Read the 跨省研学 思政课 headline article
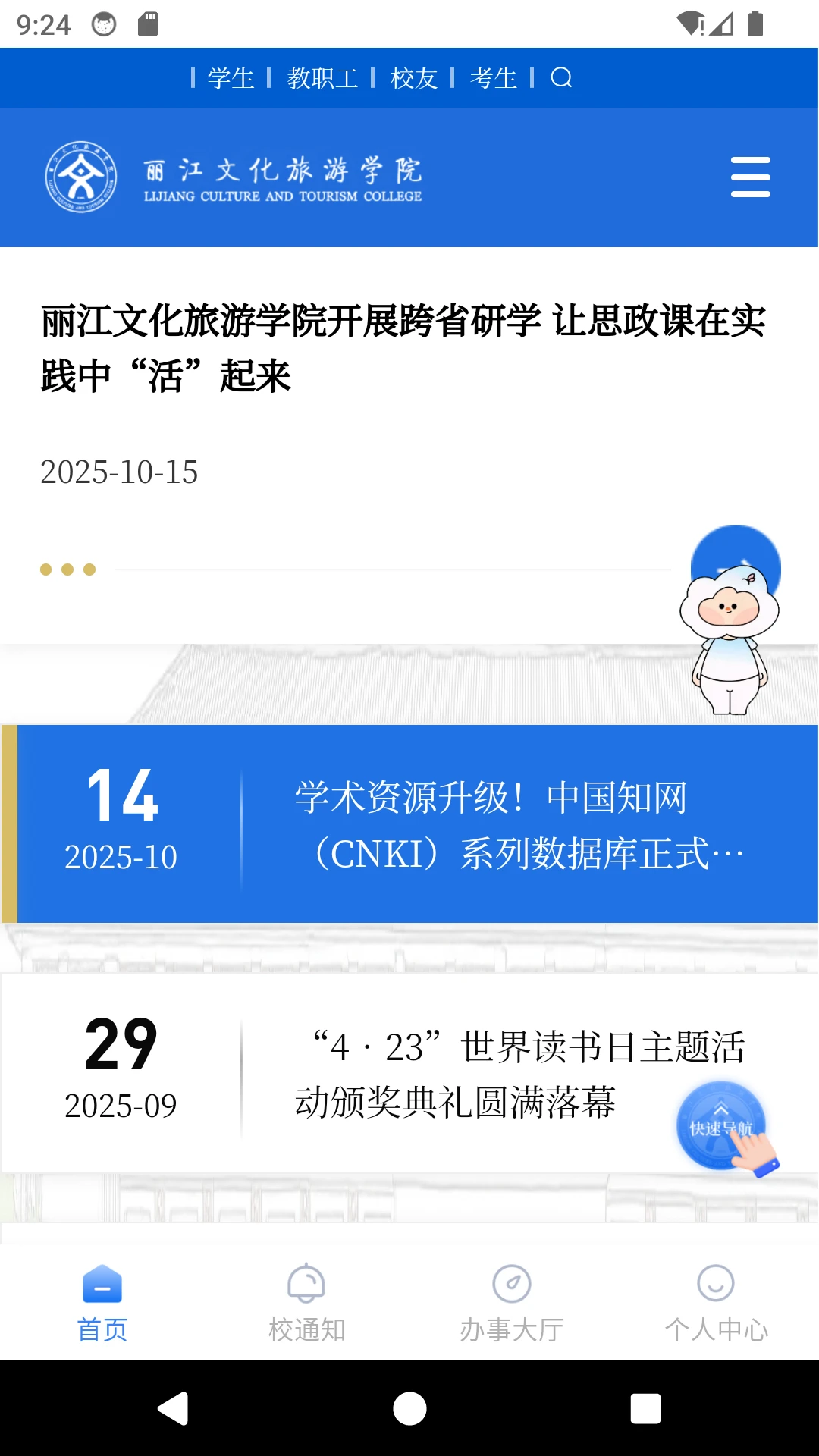Viewport: 819px width, 1456px height. point(402,348)
